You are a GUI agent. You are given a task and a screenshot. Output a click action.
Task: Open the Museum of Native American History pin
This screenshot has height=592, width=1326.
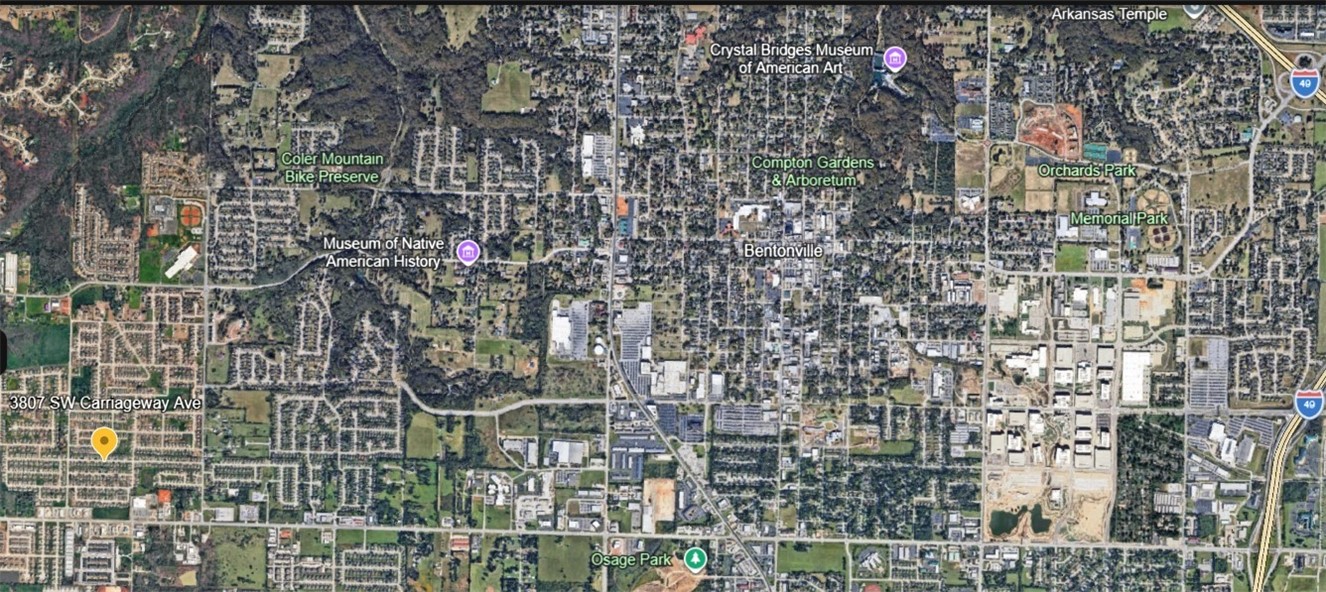point(468,252)
